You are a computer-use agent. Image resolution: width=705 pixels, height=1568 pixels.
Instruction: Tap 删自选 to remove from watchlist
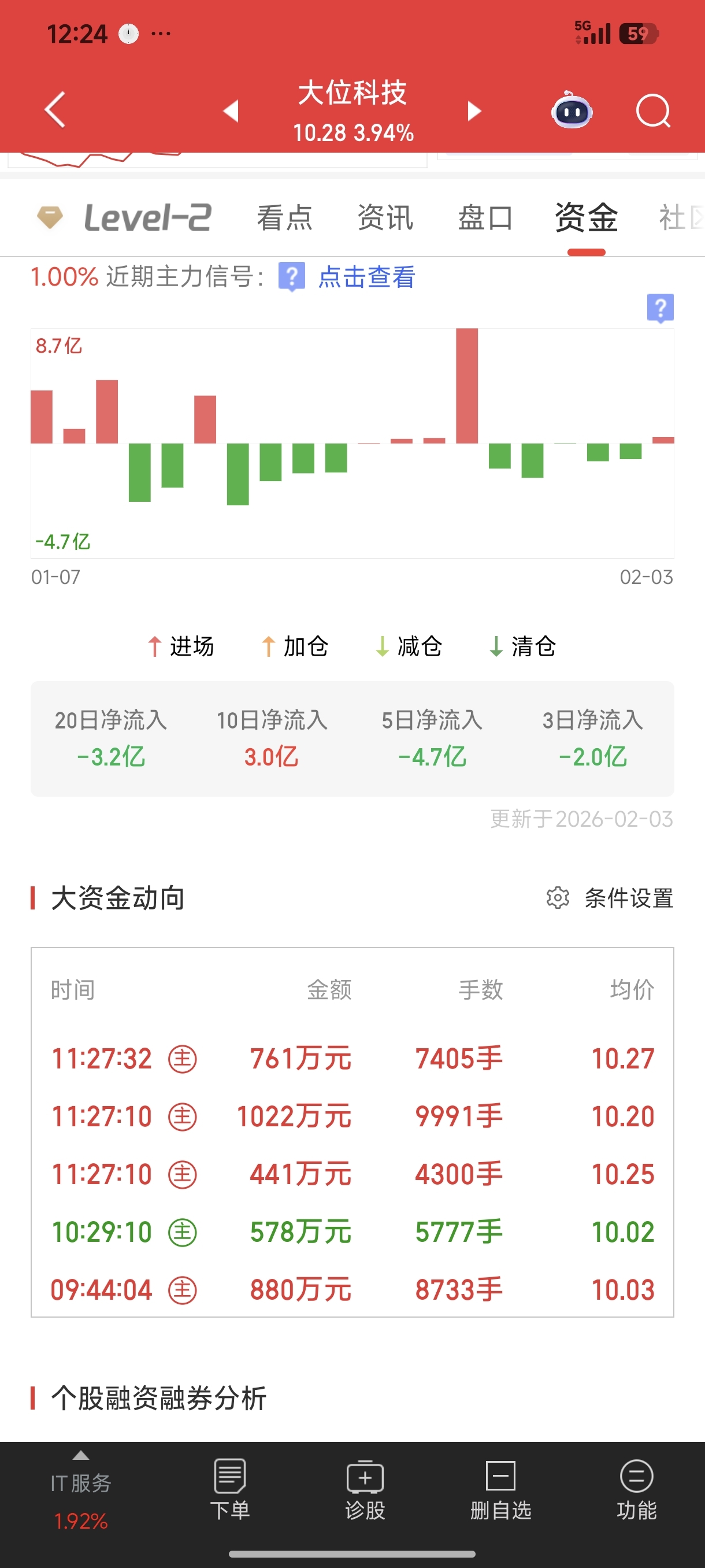point(500,1489)
